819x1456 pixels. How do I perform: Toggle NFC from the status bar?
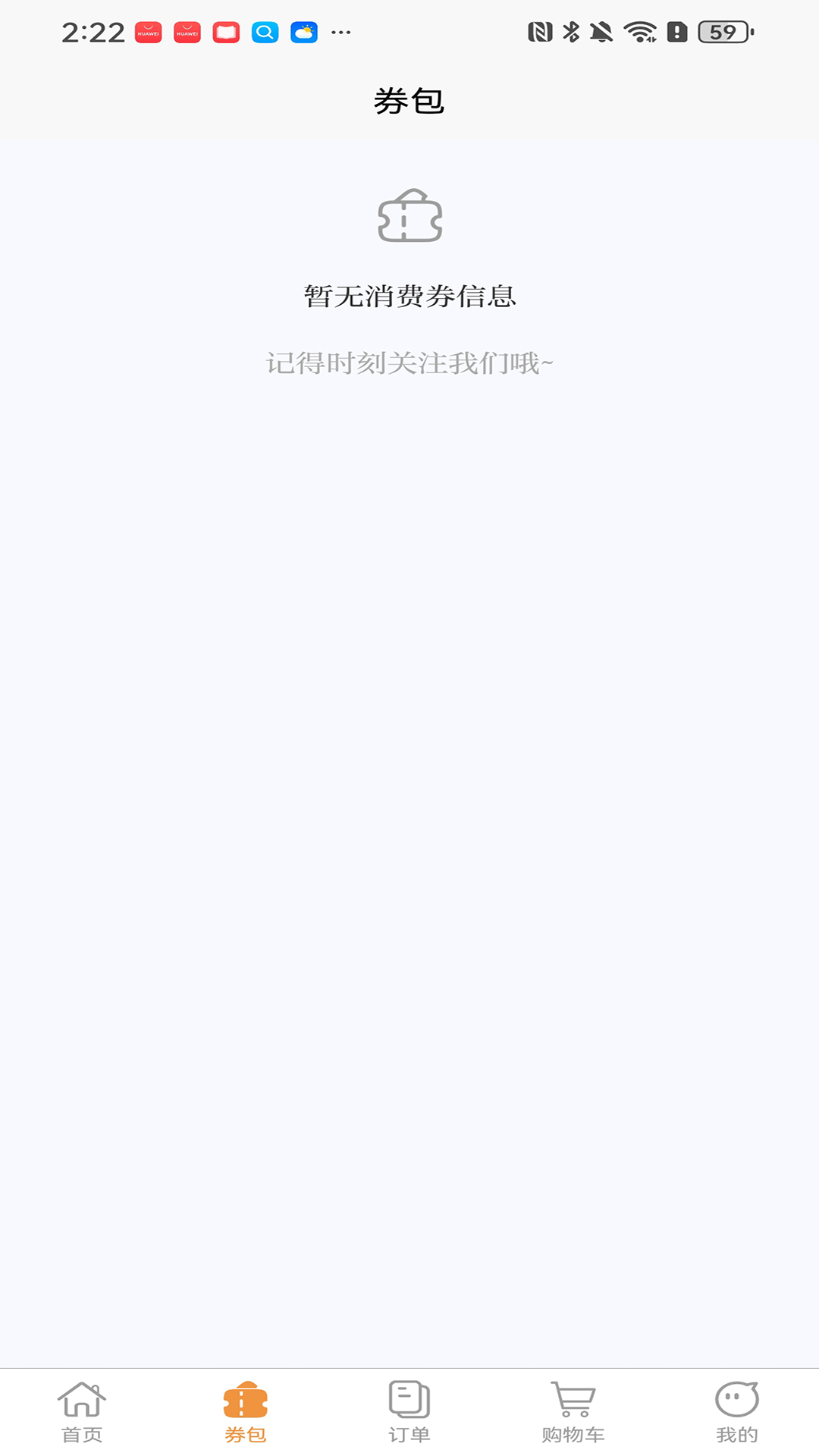point(540,32)
